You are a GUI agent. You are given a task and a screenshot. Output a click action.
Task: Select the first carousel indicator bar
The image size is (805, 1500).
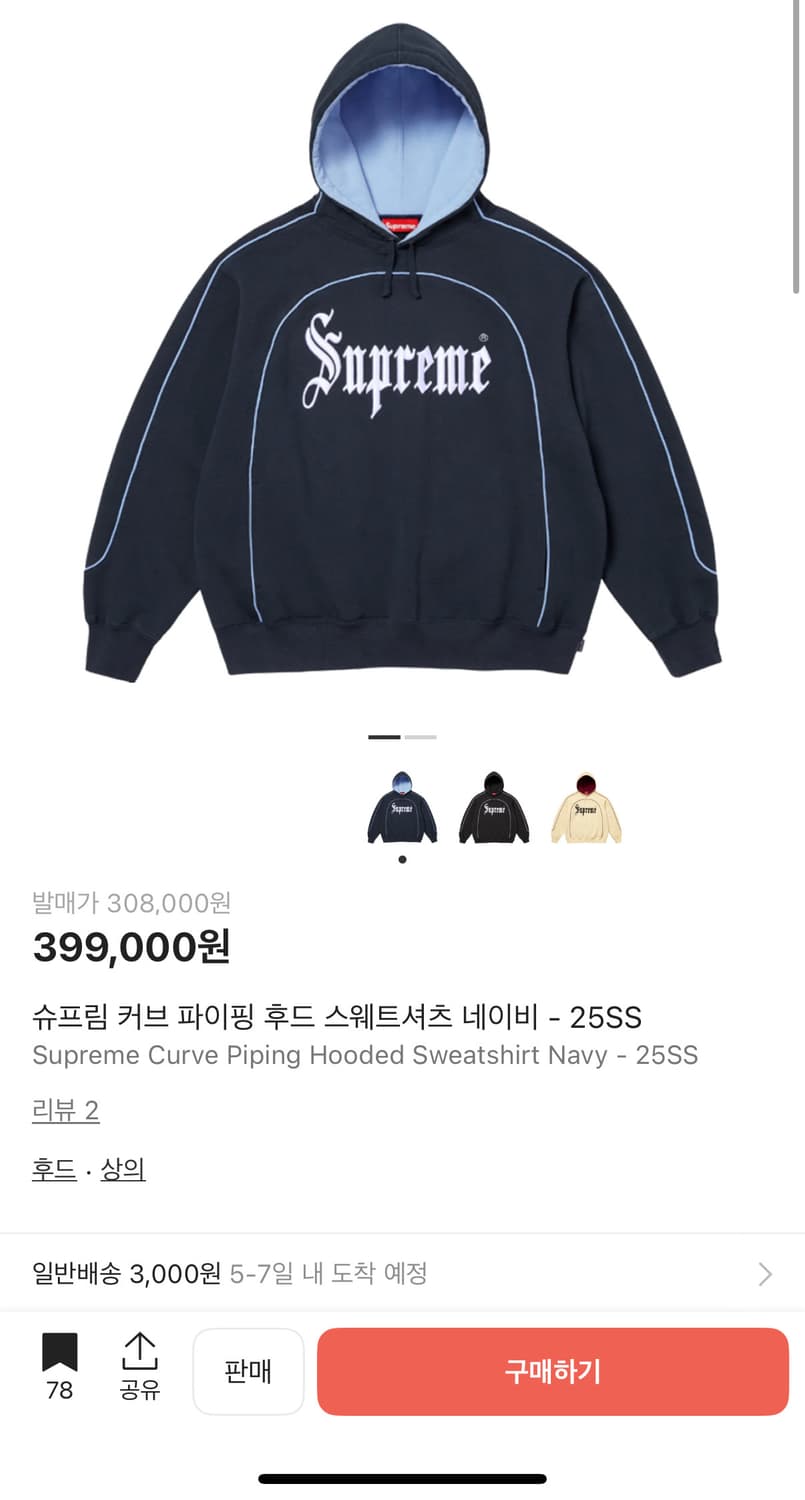coord(383,736)
